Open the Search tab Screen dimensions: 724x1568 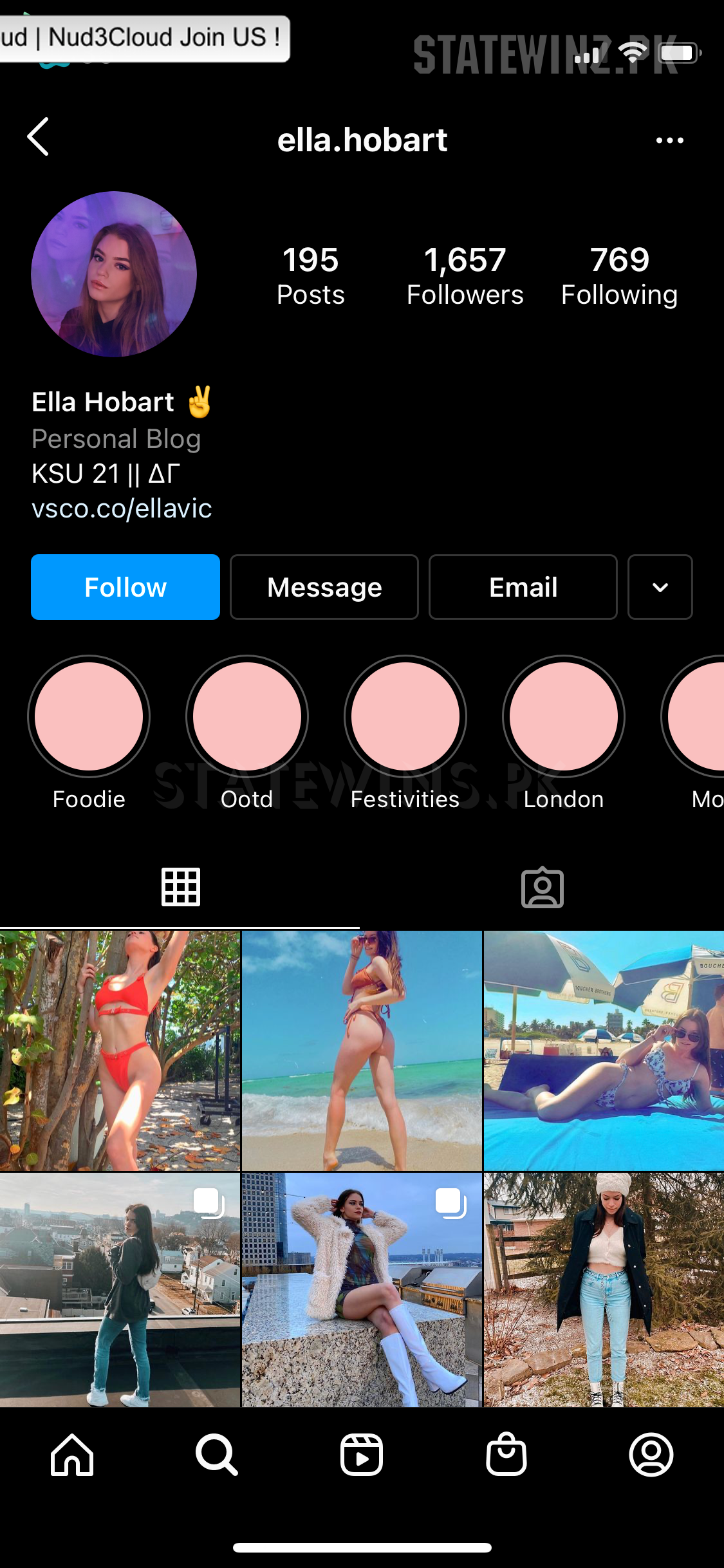(x=217, y=1455)
